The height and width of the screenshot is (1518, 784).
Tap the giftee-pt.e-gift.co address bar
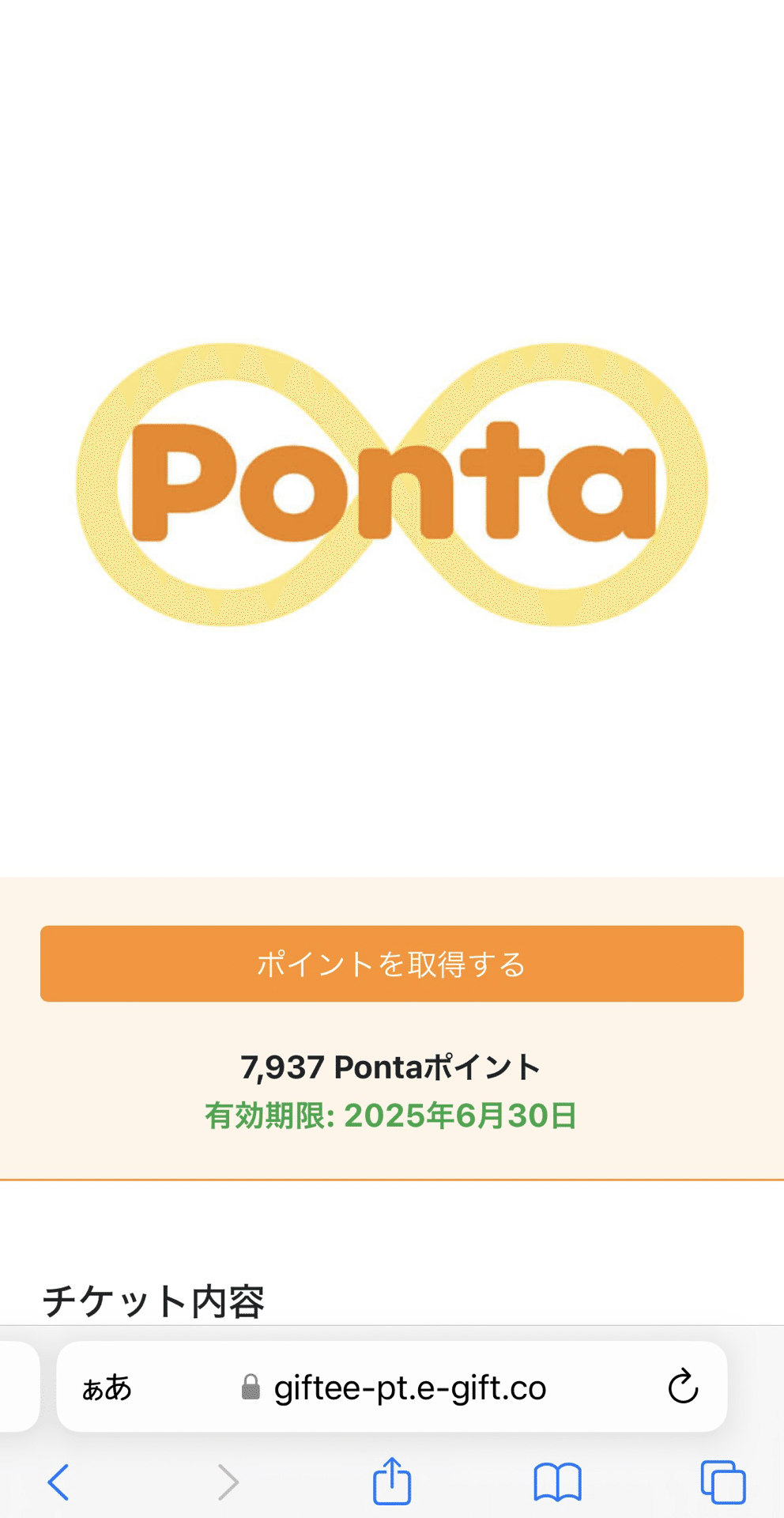click(409, 1388)
